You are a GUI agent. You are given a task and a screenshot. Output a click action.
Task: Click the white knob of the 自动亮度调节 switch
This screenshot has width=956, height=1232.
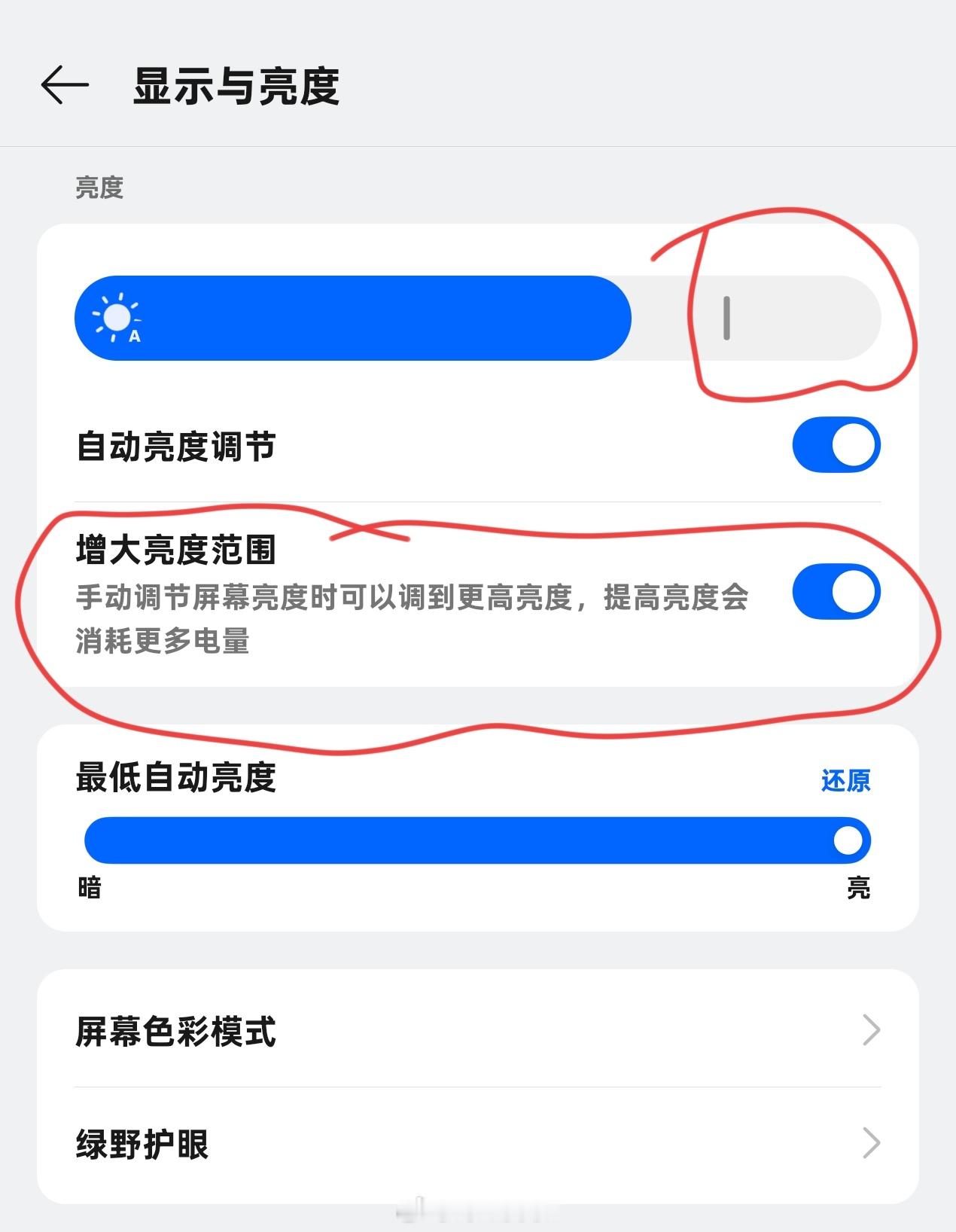pyautogui.click(x=856, y=444)
